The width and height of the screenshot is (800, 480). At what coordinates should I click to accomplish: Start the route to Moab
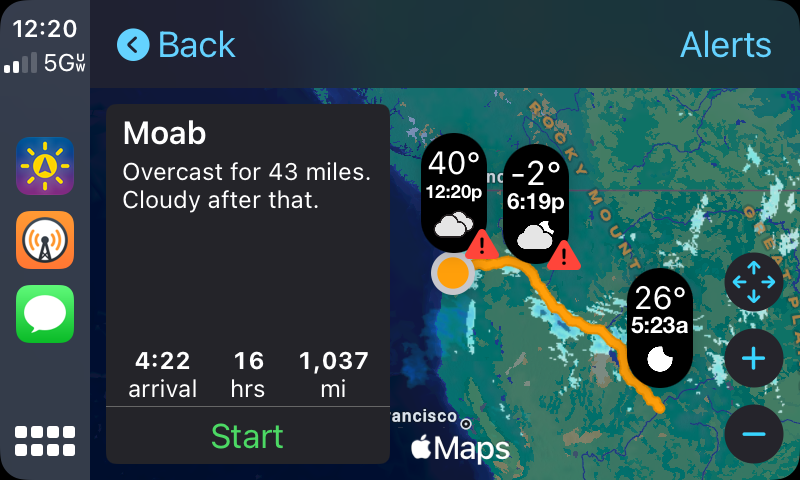[247, 437]
